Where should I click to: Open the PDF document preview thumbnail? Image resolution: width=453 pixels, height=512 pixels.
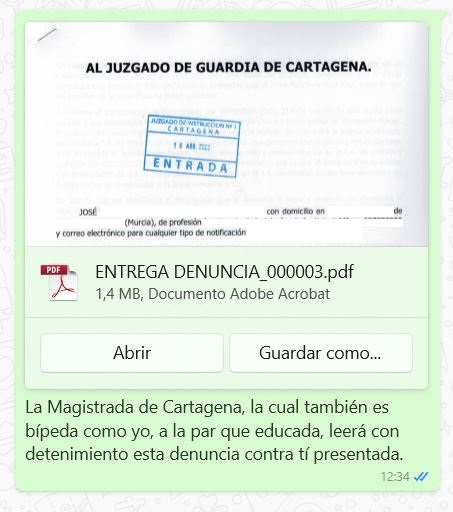(226, 134)
